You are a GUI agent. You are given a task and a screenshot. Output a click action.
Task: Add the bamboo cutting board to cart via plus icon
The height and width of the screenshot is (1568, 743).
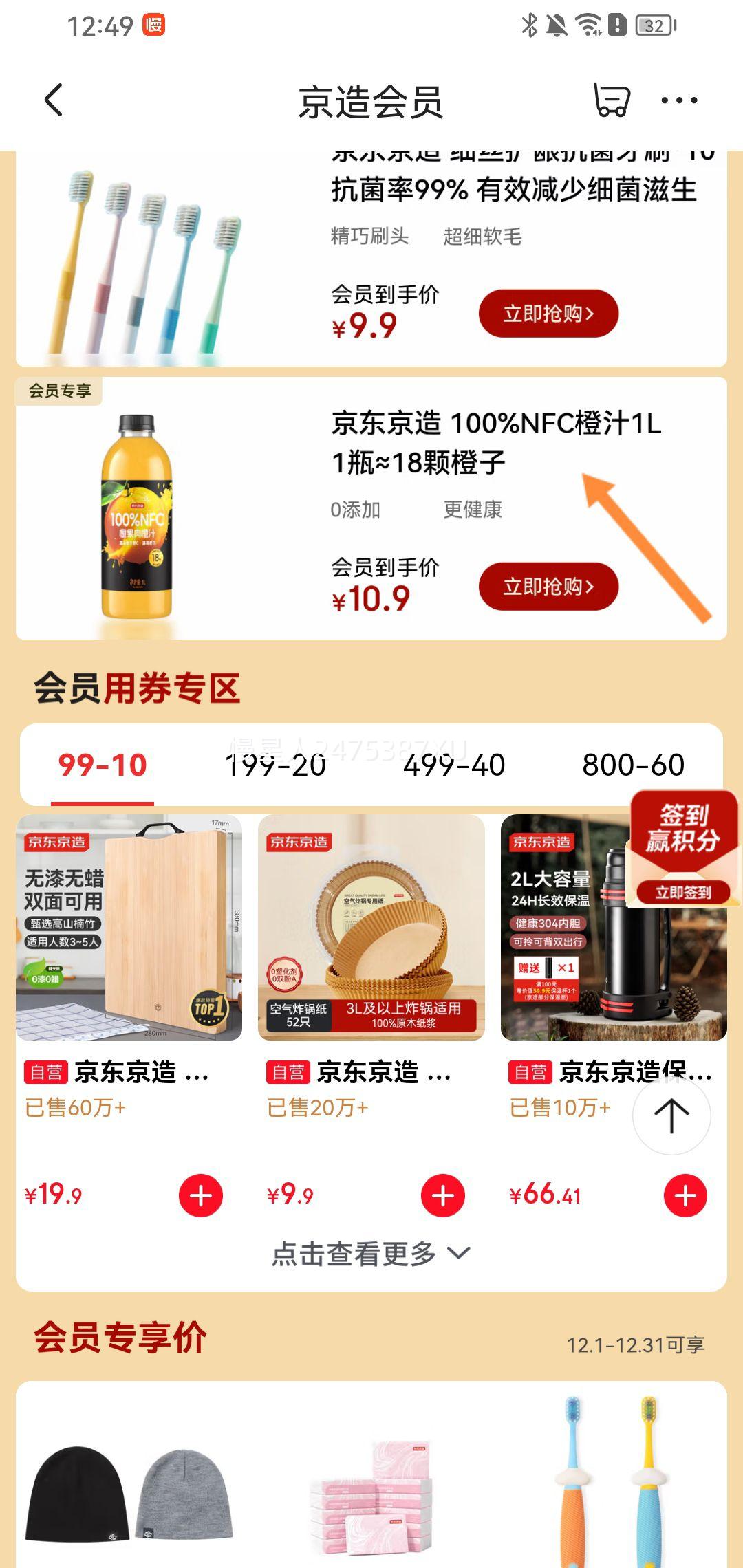pyautogui.click(x=199, y=1195)
